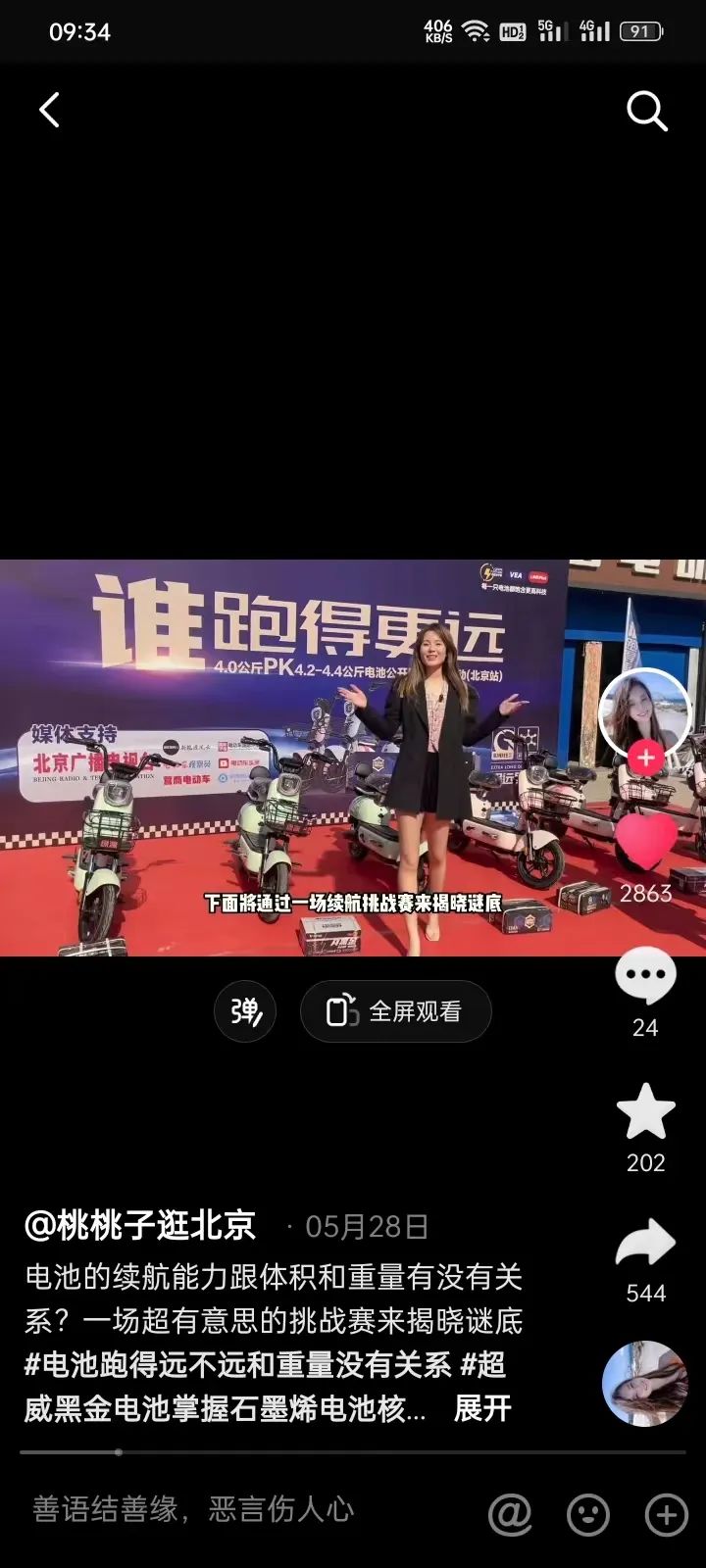This screenshot has height=1568, width=706.
Task: Toggle the 弹 bullet comments button
Action: (x=245, y=1011)
